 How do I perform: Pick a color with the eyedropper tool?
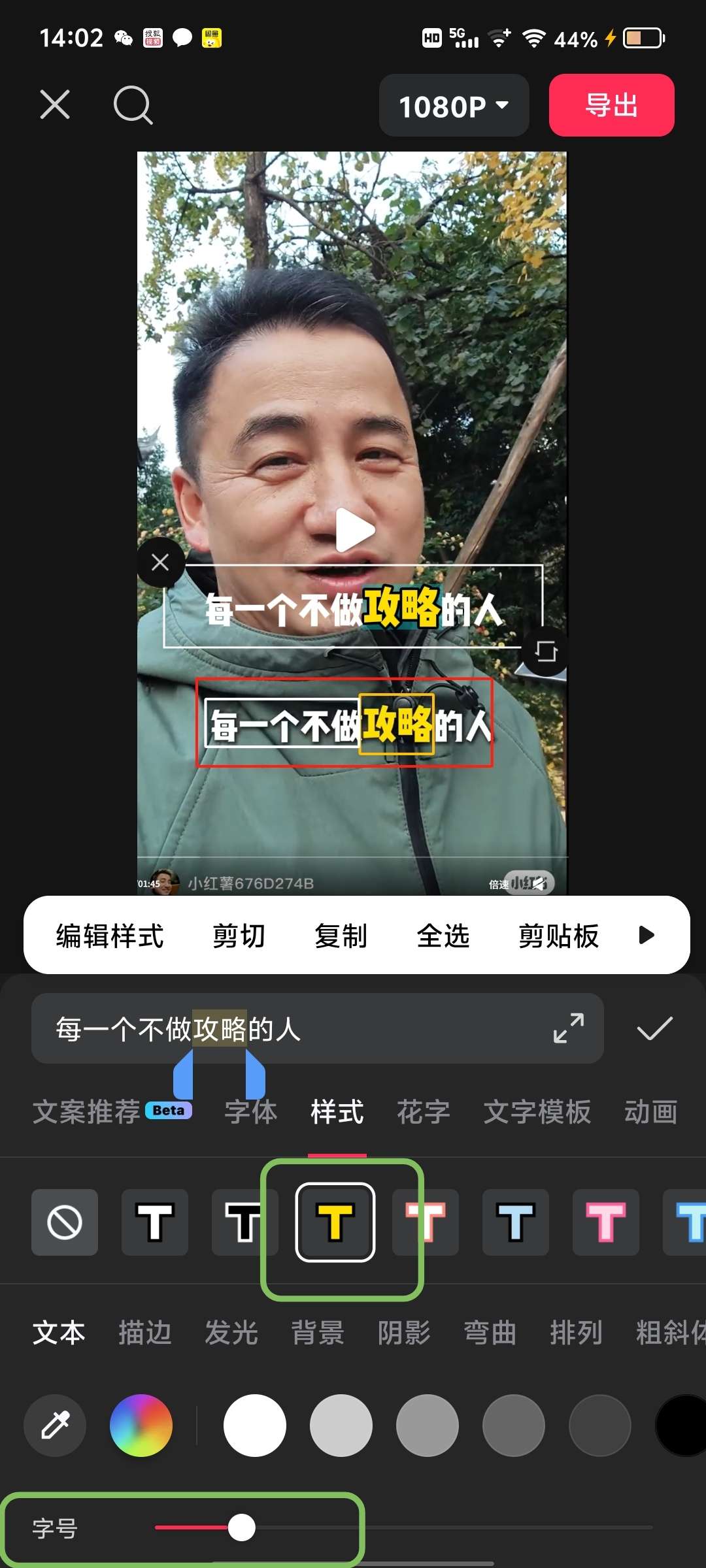tap(55, 1425)
